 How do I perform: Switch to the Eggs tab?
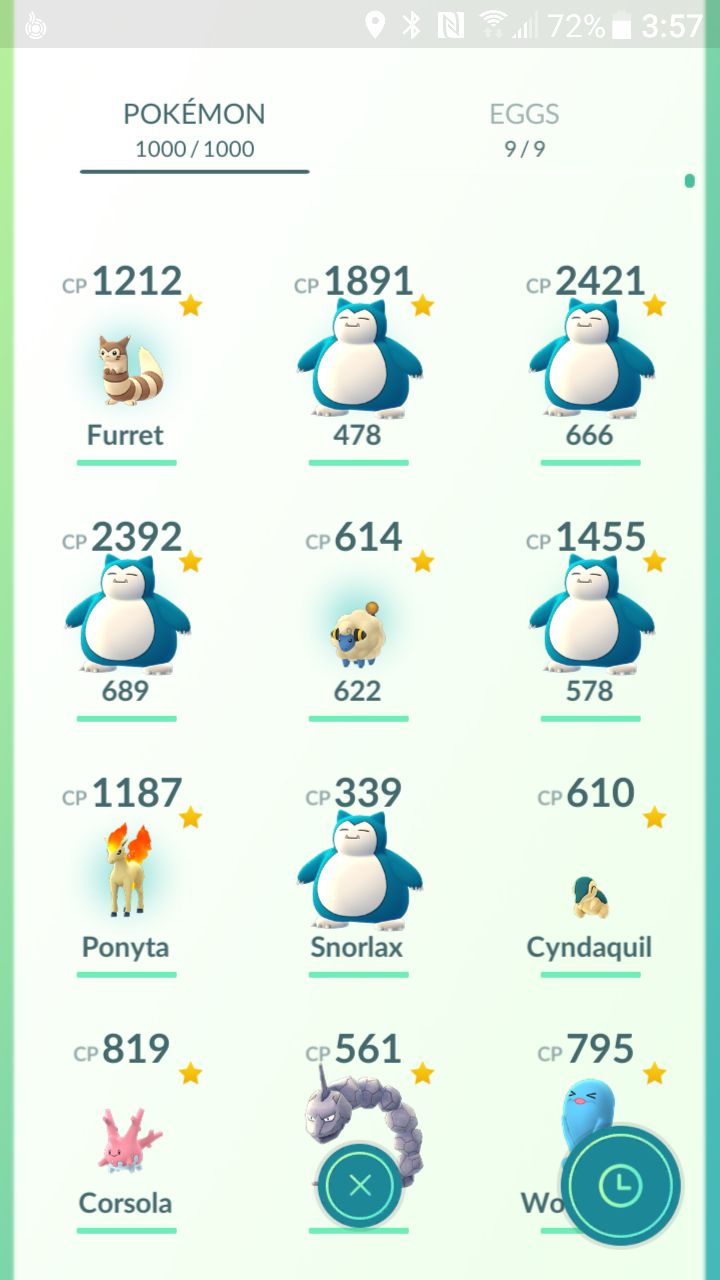[524, 129]
